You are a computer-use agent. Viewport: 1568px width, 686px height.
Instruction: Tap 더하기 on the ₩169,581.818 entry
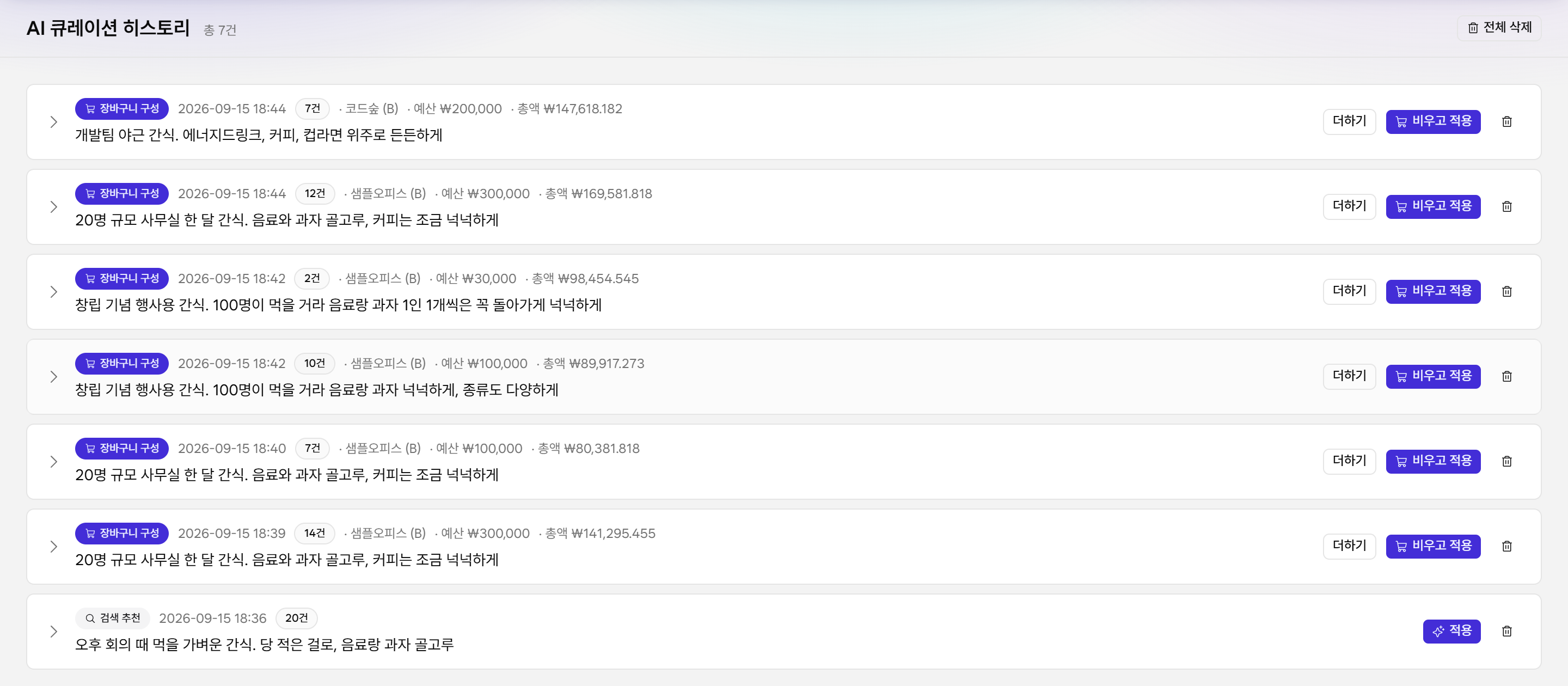pos(1350,206)
